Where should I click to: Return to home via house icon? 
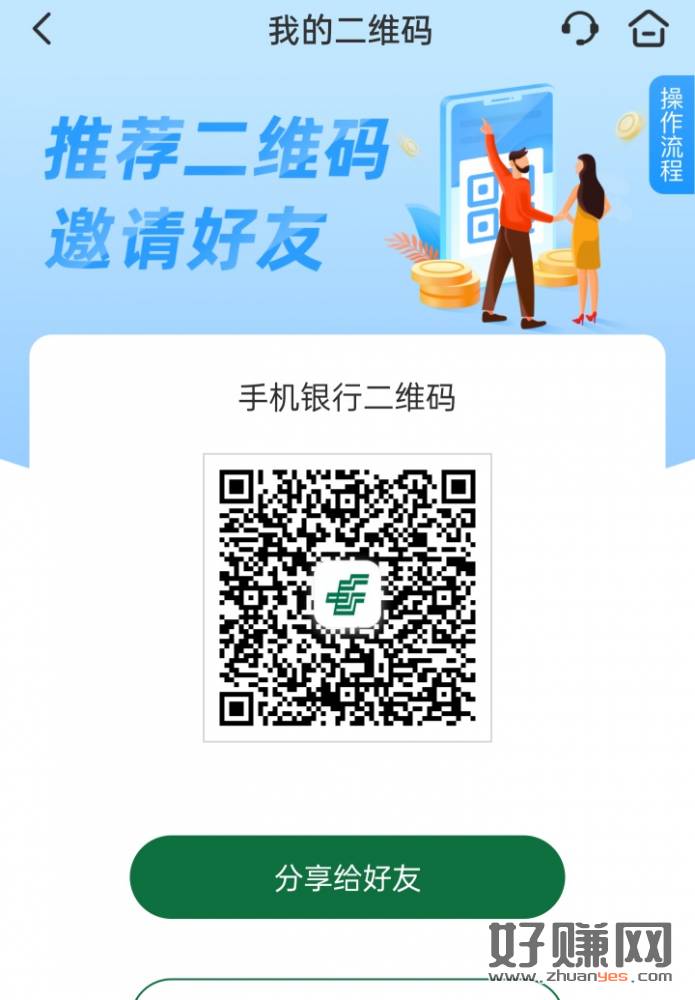[648, 28]
